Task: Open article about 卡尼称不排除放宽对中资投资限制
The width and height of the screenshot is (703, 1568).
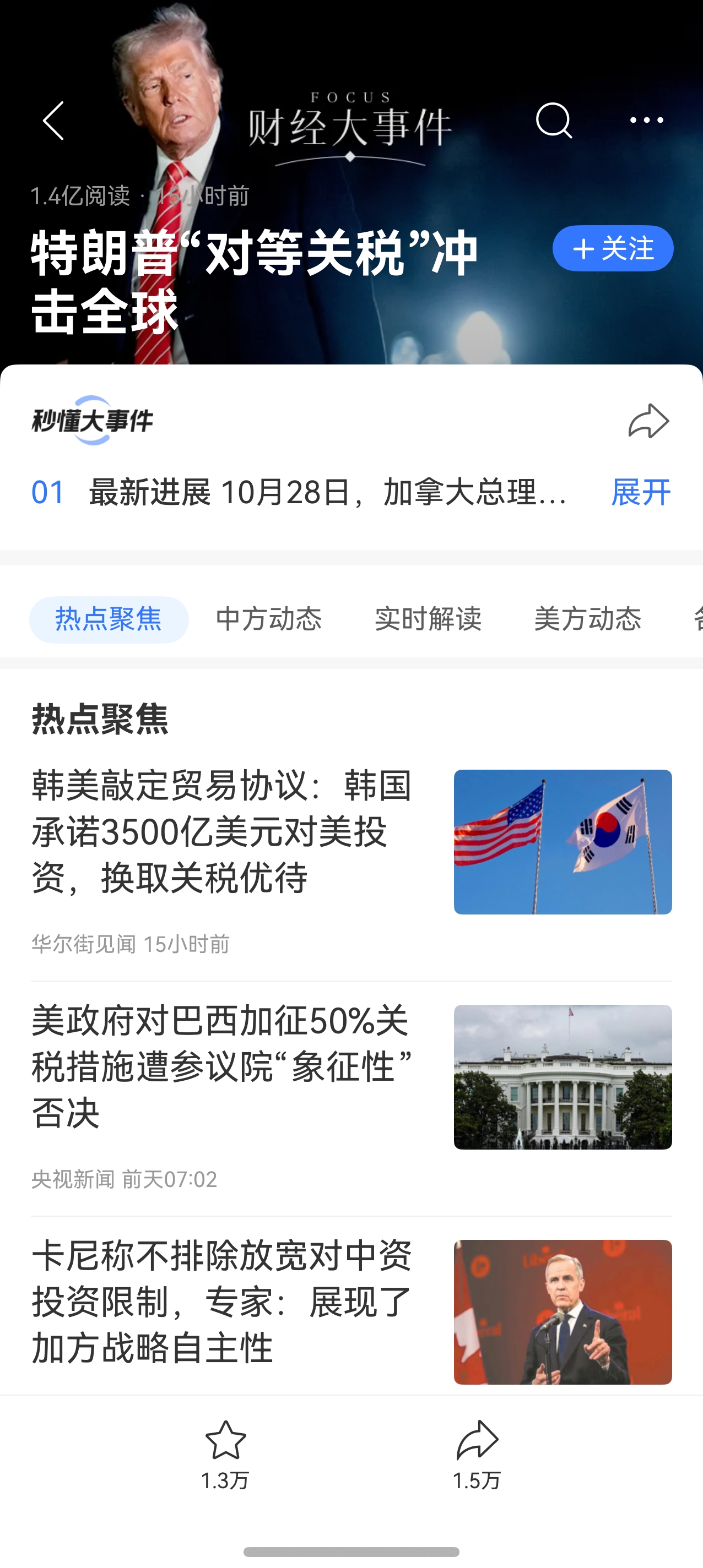Action: click(223, 1302)
